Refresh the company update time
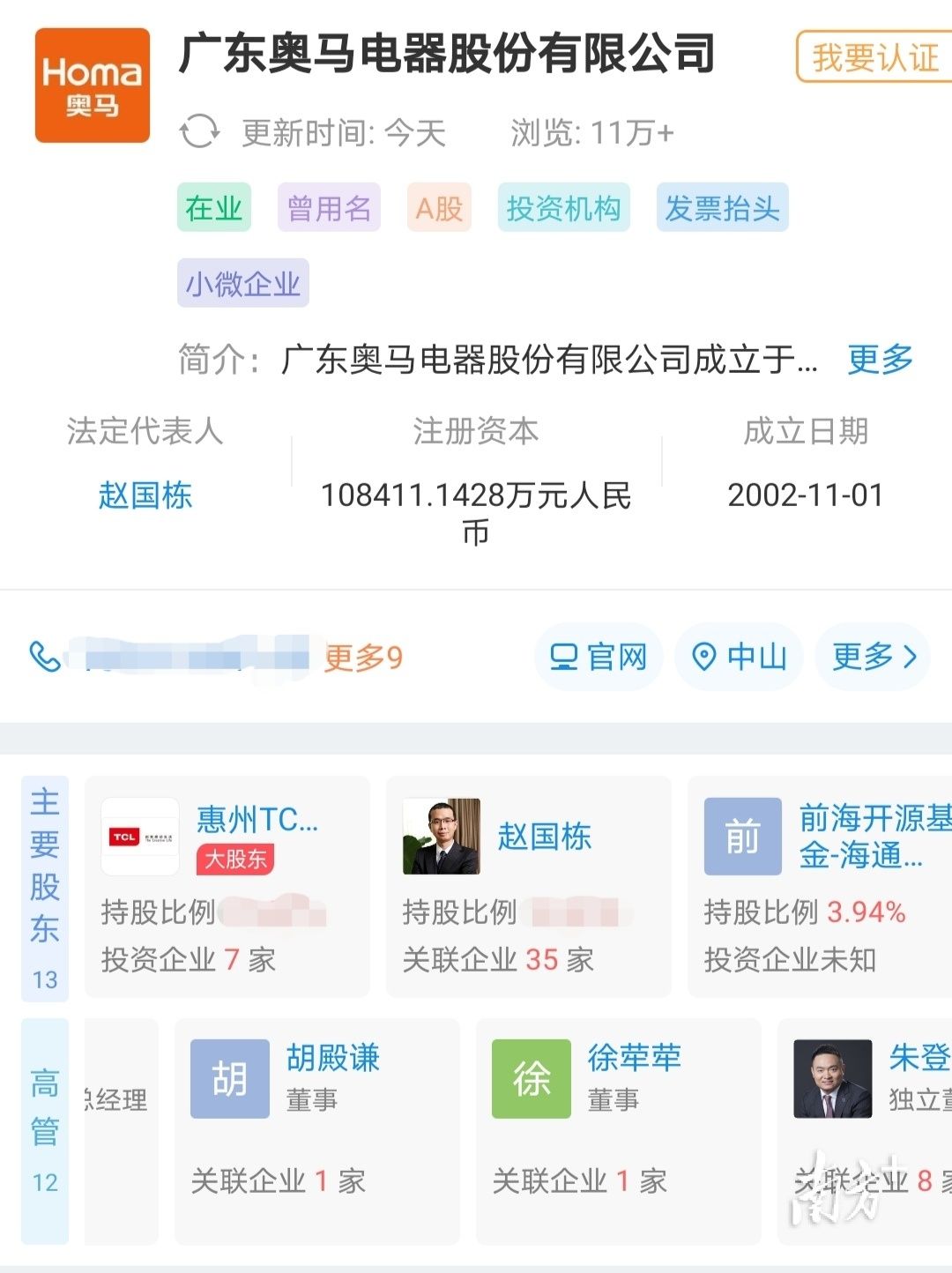 pyautogui.click(x=199, y=132)
